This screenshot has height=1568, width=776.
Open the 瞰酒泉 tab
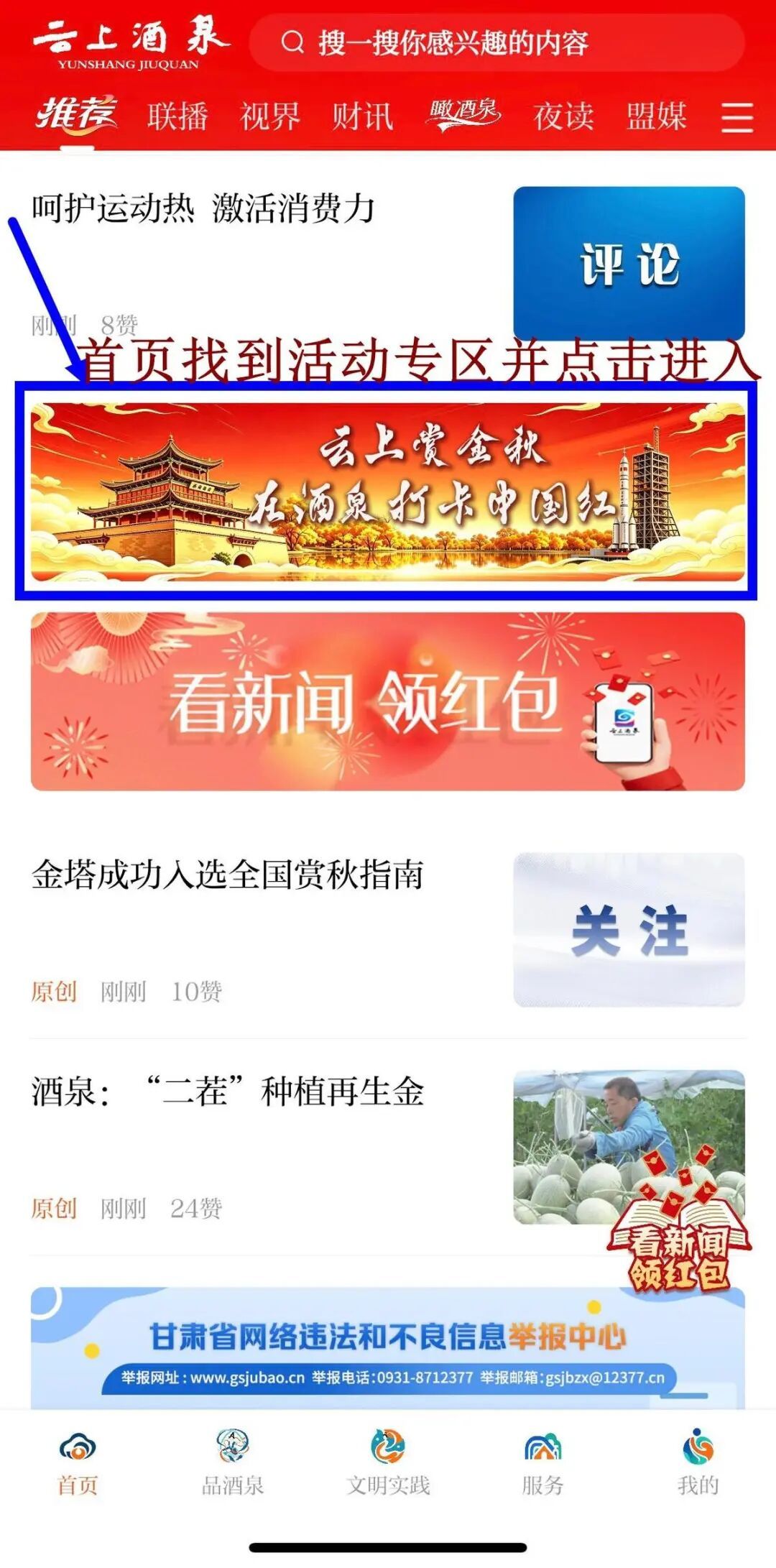pyautogui.click(x=463, y=115)
